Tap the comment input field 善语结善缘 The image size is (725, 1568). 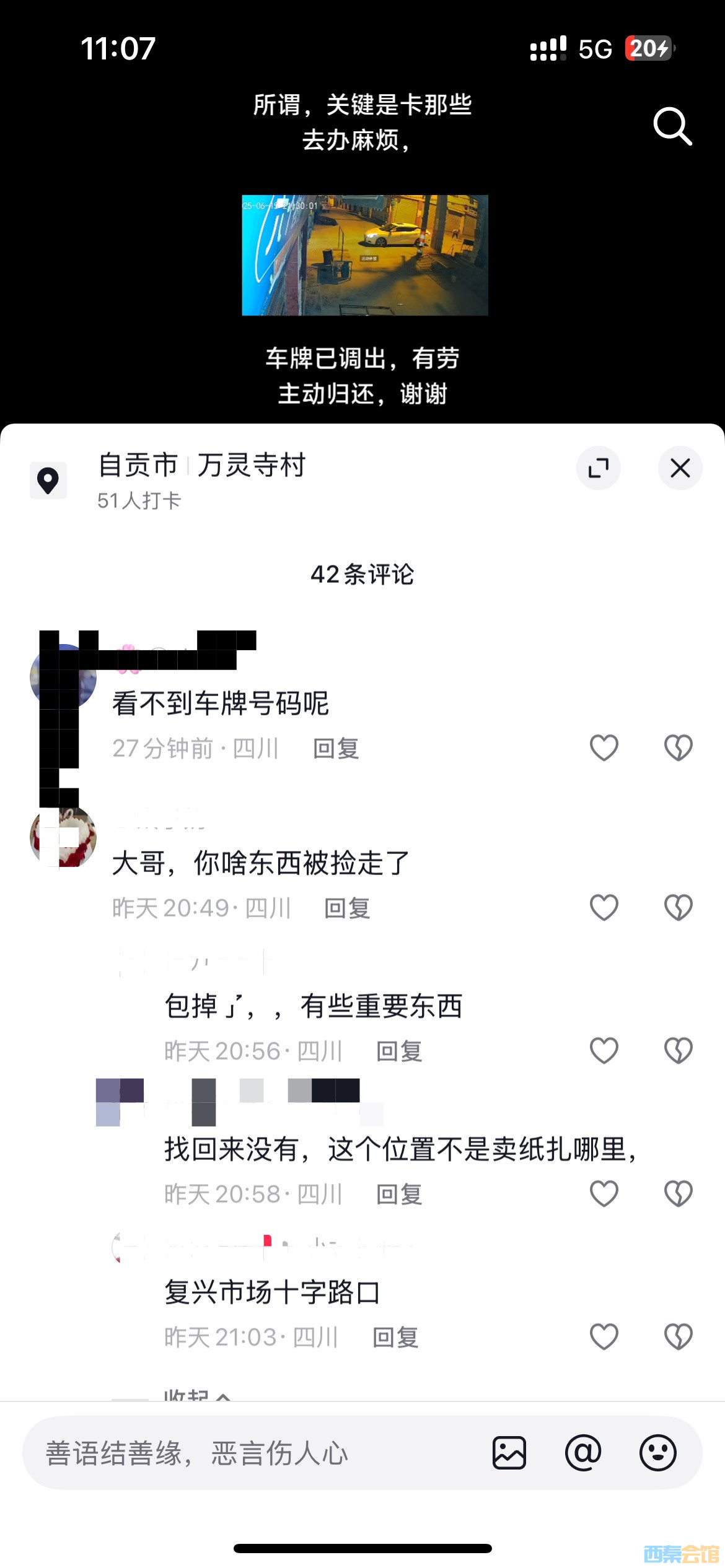point(248,1453)
